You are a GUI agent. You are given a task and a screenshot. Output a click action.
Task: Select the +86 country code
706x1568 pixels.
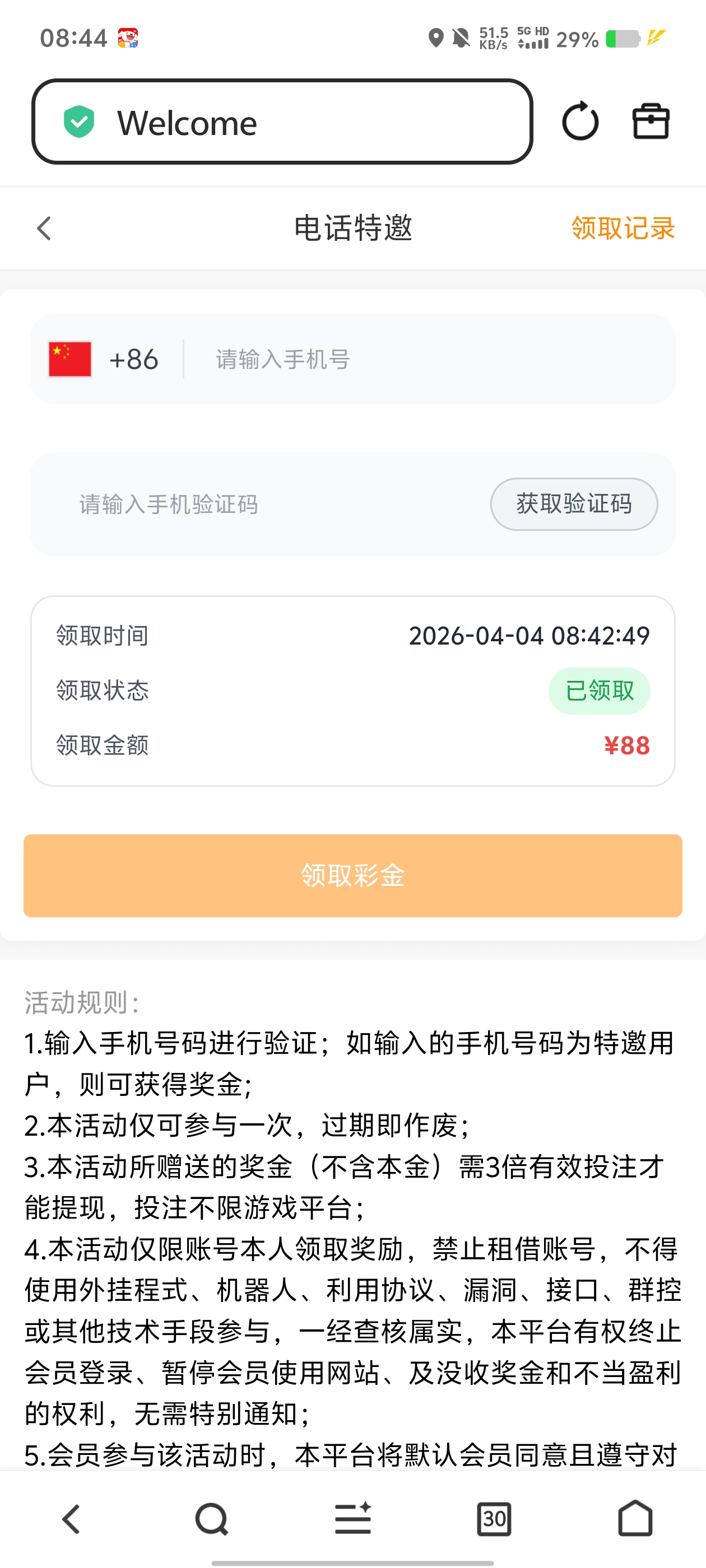tap(104, 359)
